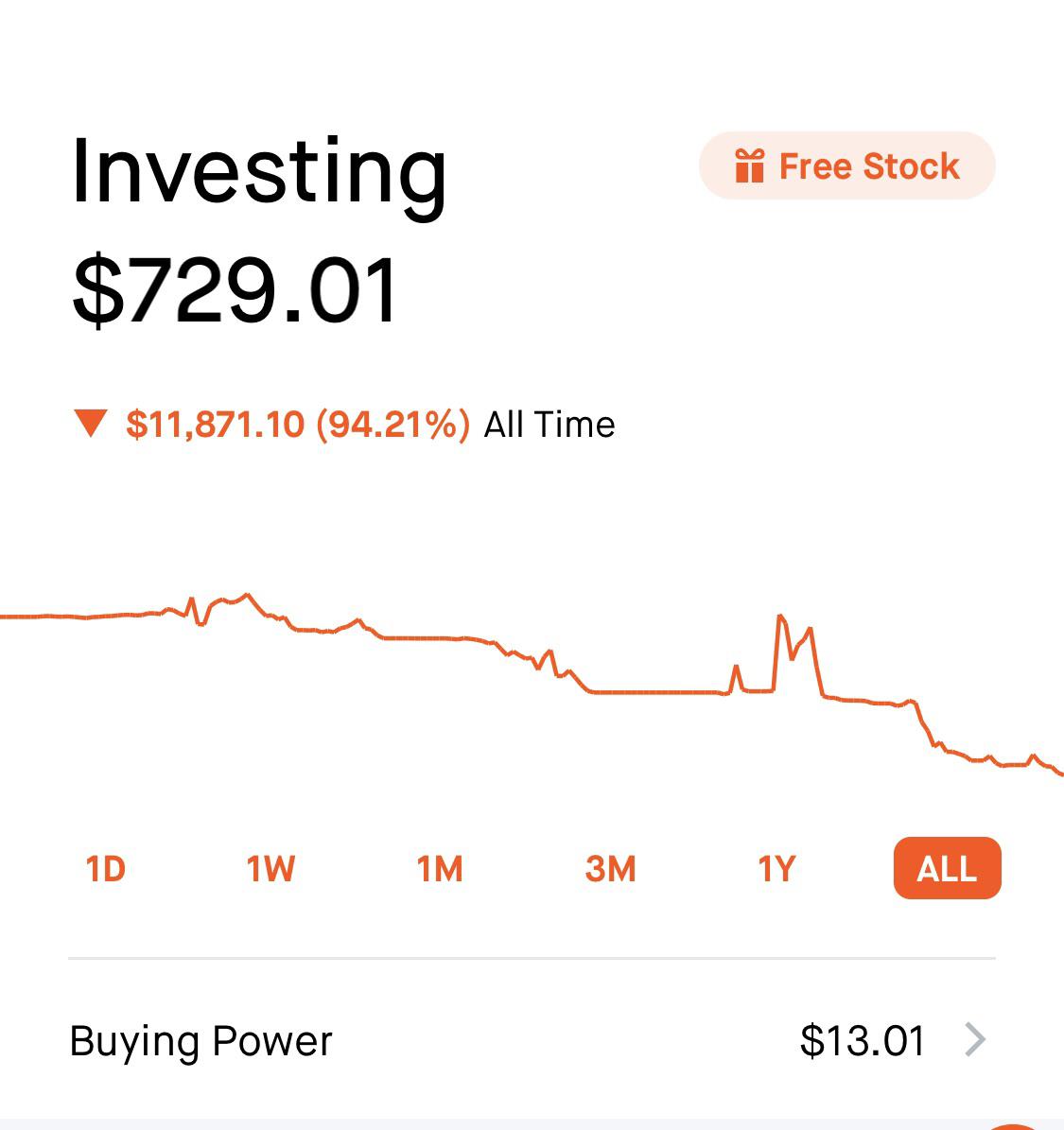This screenshot has height=1130, width=1064.
Task: Open the Free Stock offer
Action: coord(846,165)
